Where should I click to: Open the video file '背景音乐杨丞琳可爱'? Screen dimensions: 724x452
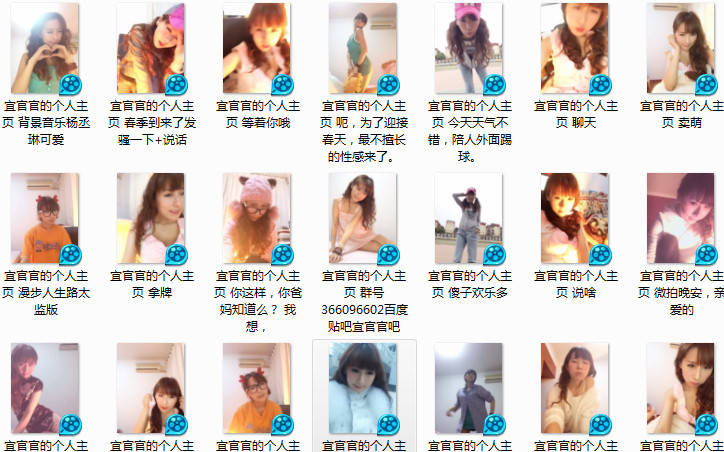pos(44,48)
